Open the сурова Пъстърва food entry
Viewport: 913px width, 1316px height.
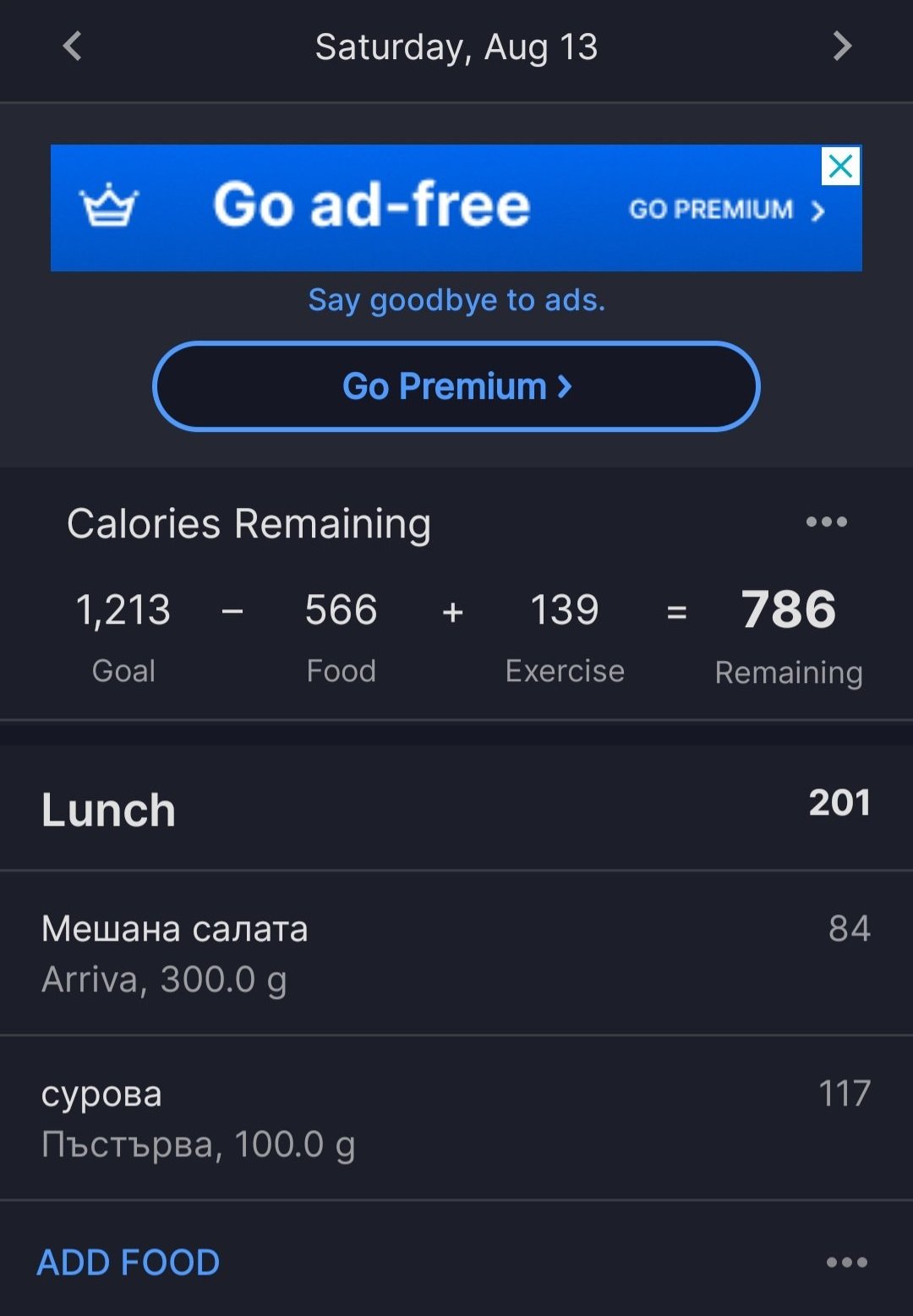click(456, 1117)
